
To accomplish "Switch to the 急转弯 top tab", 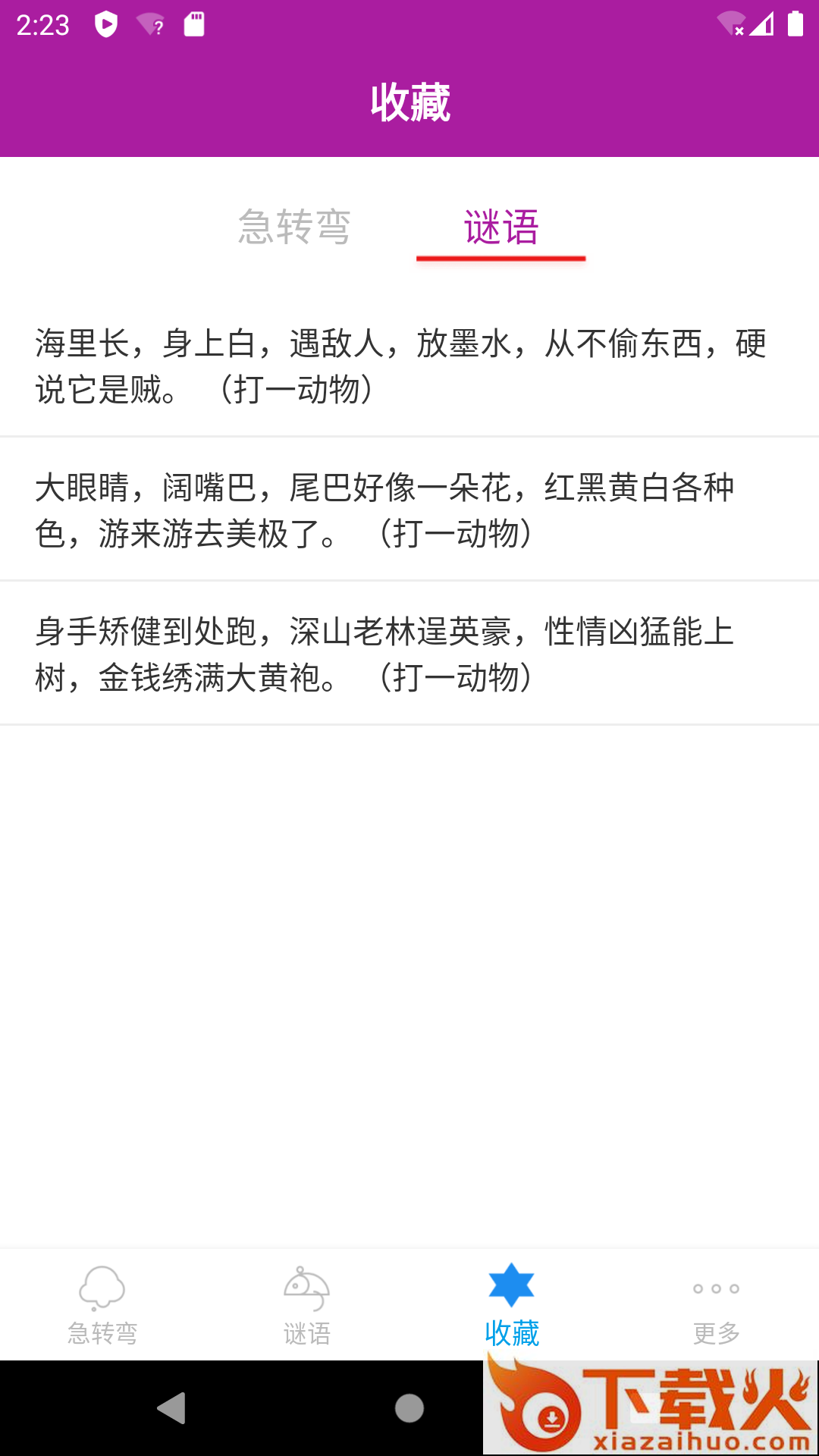I will click(294, 227).
